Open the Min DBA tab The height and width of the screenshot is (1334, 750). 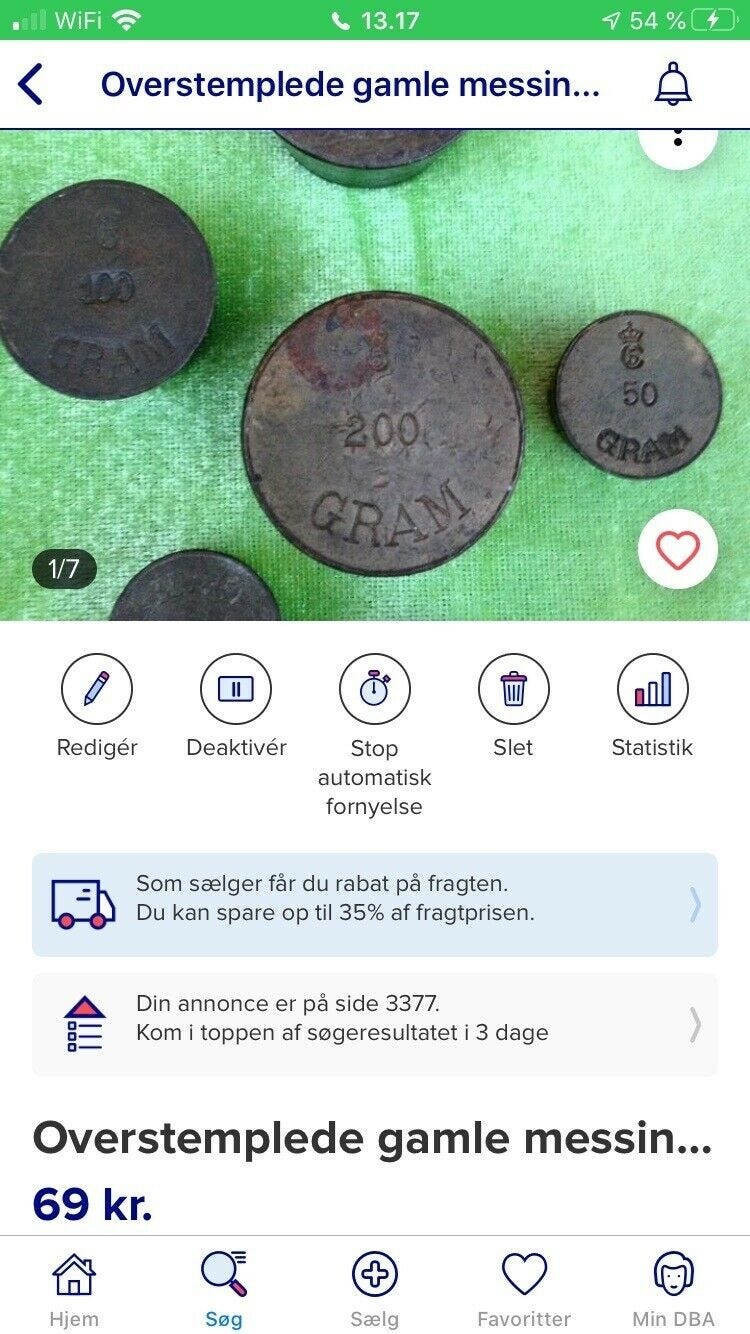[x=674, y=1288]
